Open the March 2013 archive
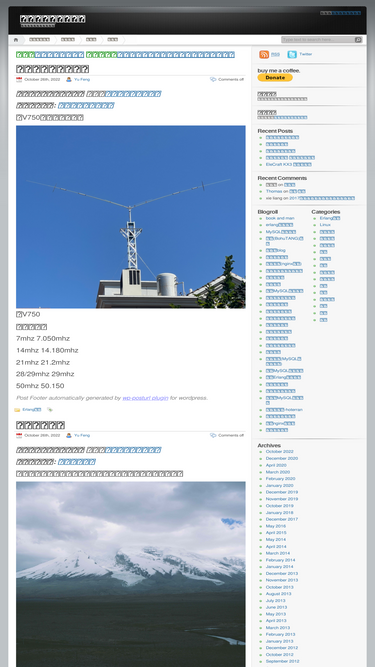Image resolution: width=375 pixels, height=667 pixels. (278, 628)
